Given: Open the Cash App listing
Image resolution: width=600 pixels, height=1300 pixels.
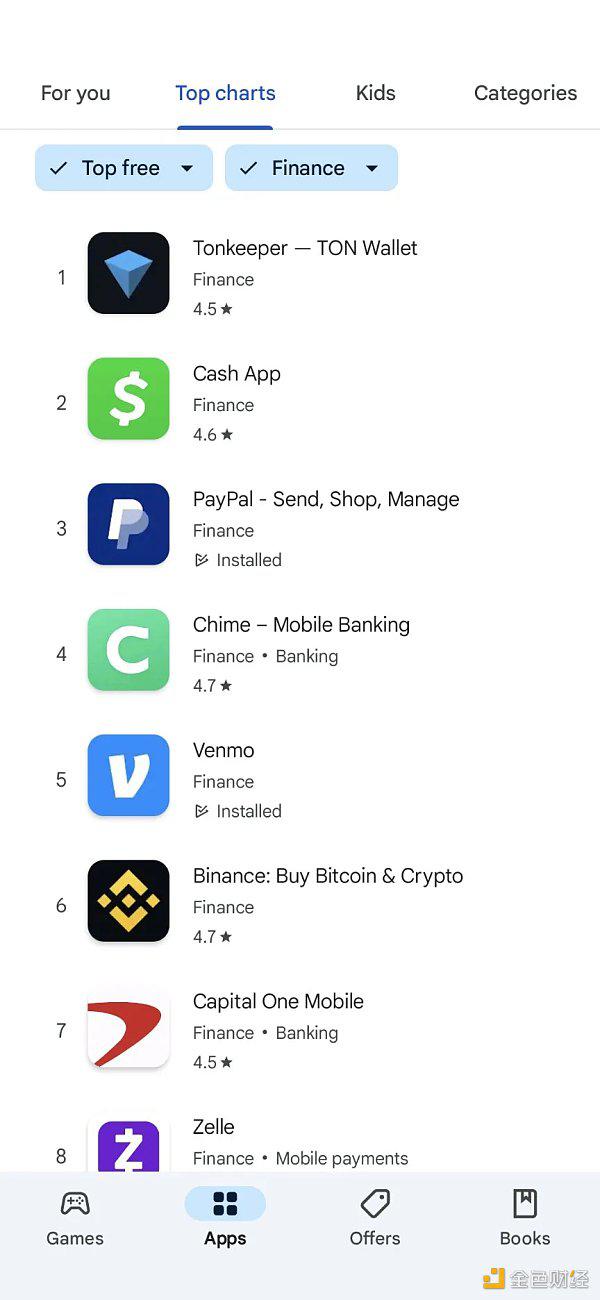Looking at the screenshot, I should [300, 402].
